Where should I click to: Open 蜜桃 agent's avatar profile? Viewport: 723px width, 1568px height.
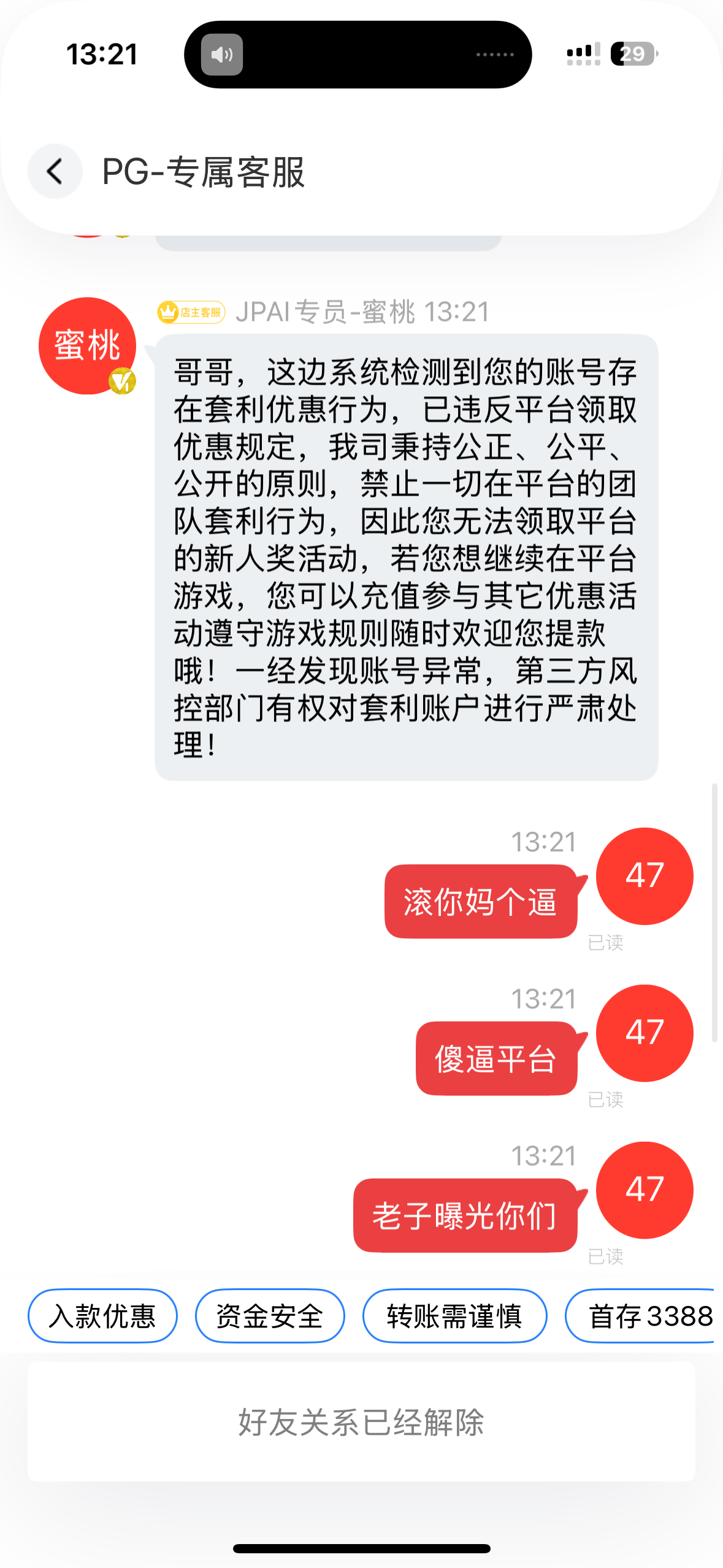click(87, 345)
